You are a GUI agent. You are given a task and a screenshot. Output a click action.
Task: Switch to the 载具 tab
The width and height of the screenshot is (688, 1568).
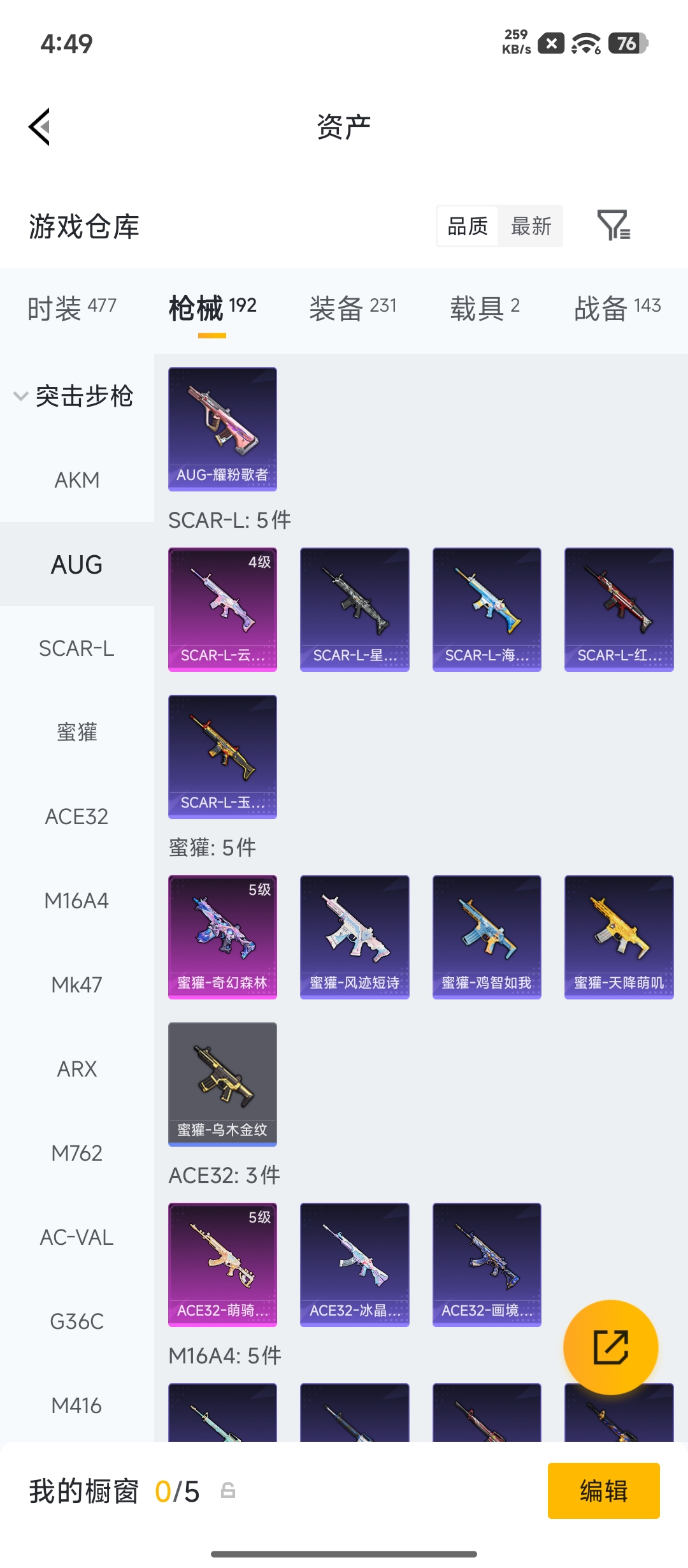(x=485, y=309)
